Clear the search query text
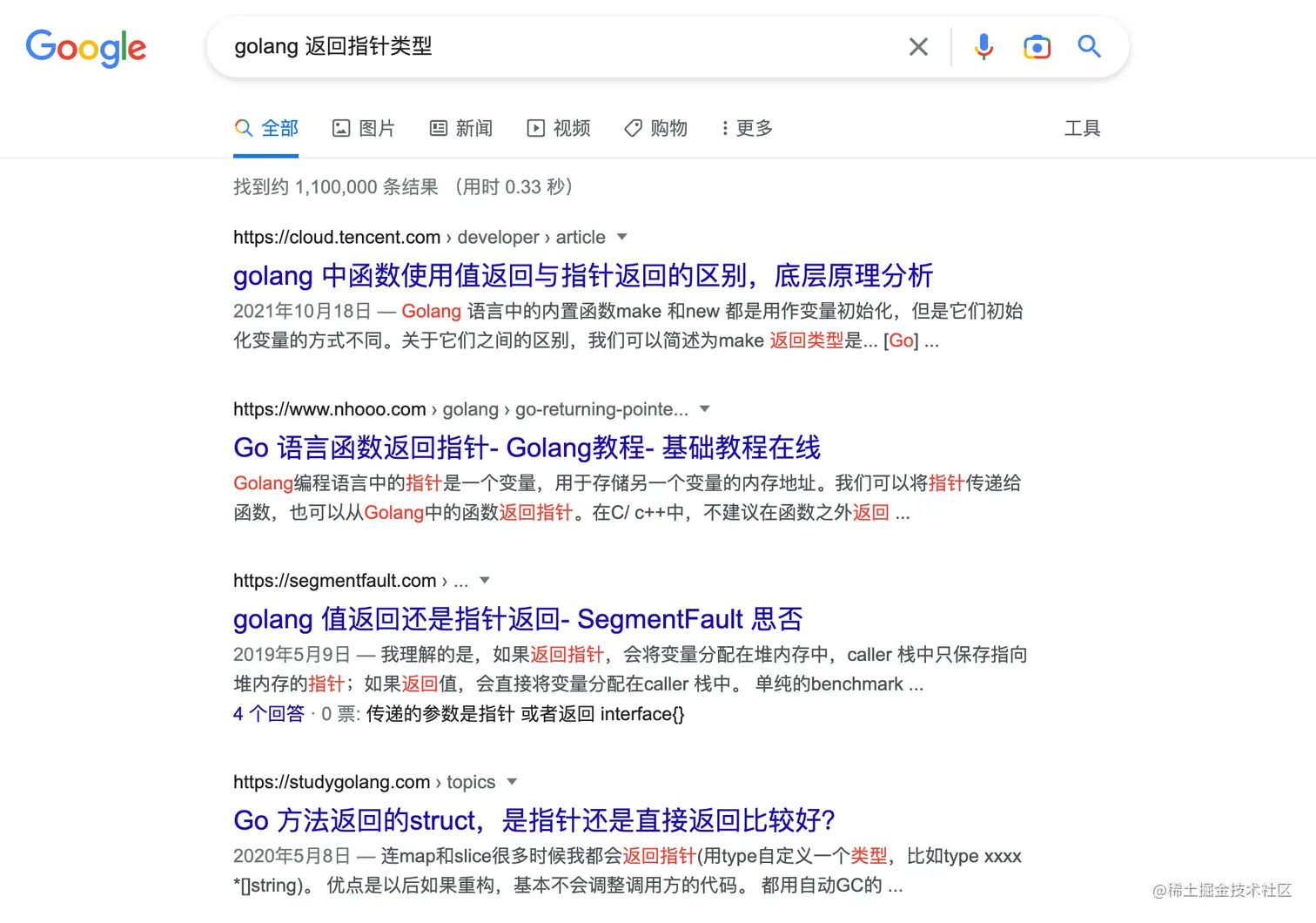The height and width of the screenshot is (923, 1316). 918,46
